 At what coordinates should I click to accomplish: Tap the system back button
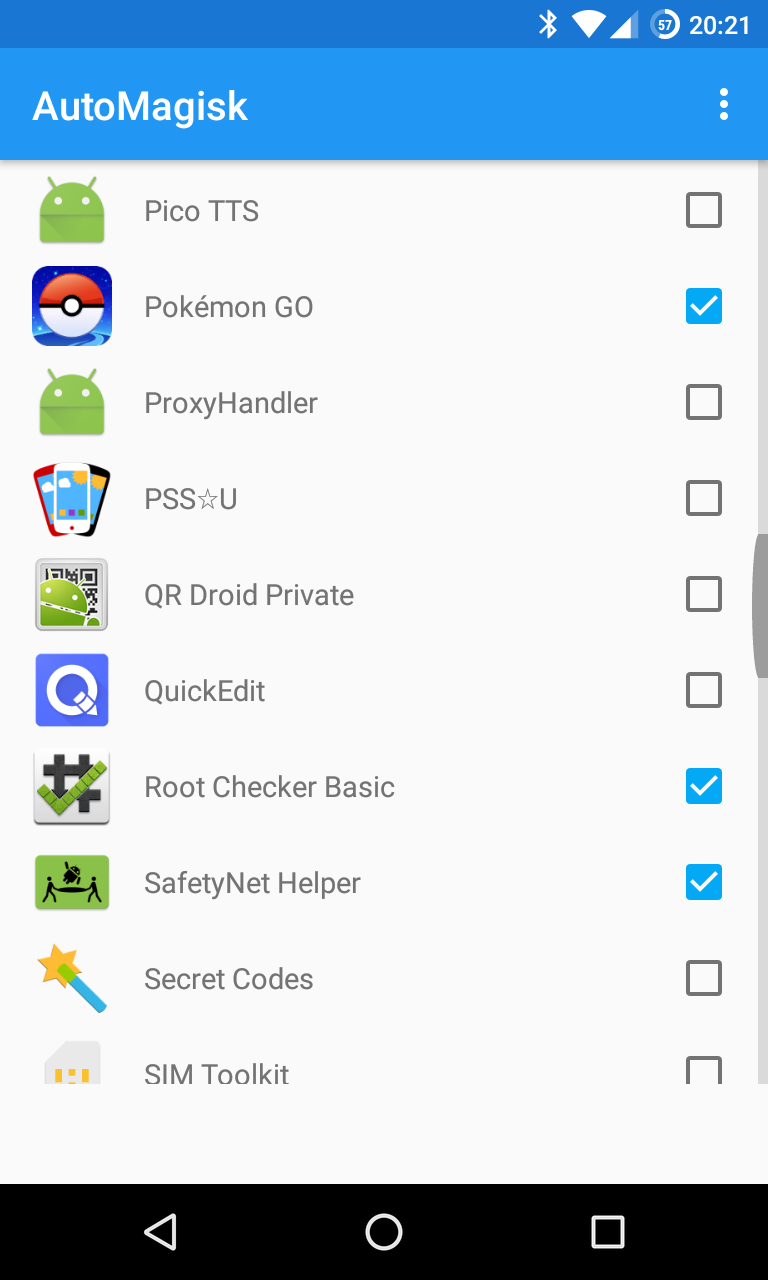[160, 1232]
